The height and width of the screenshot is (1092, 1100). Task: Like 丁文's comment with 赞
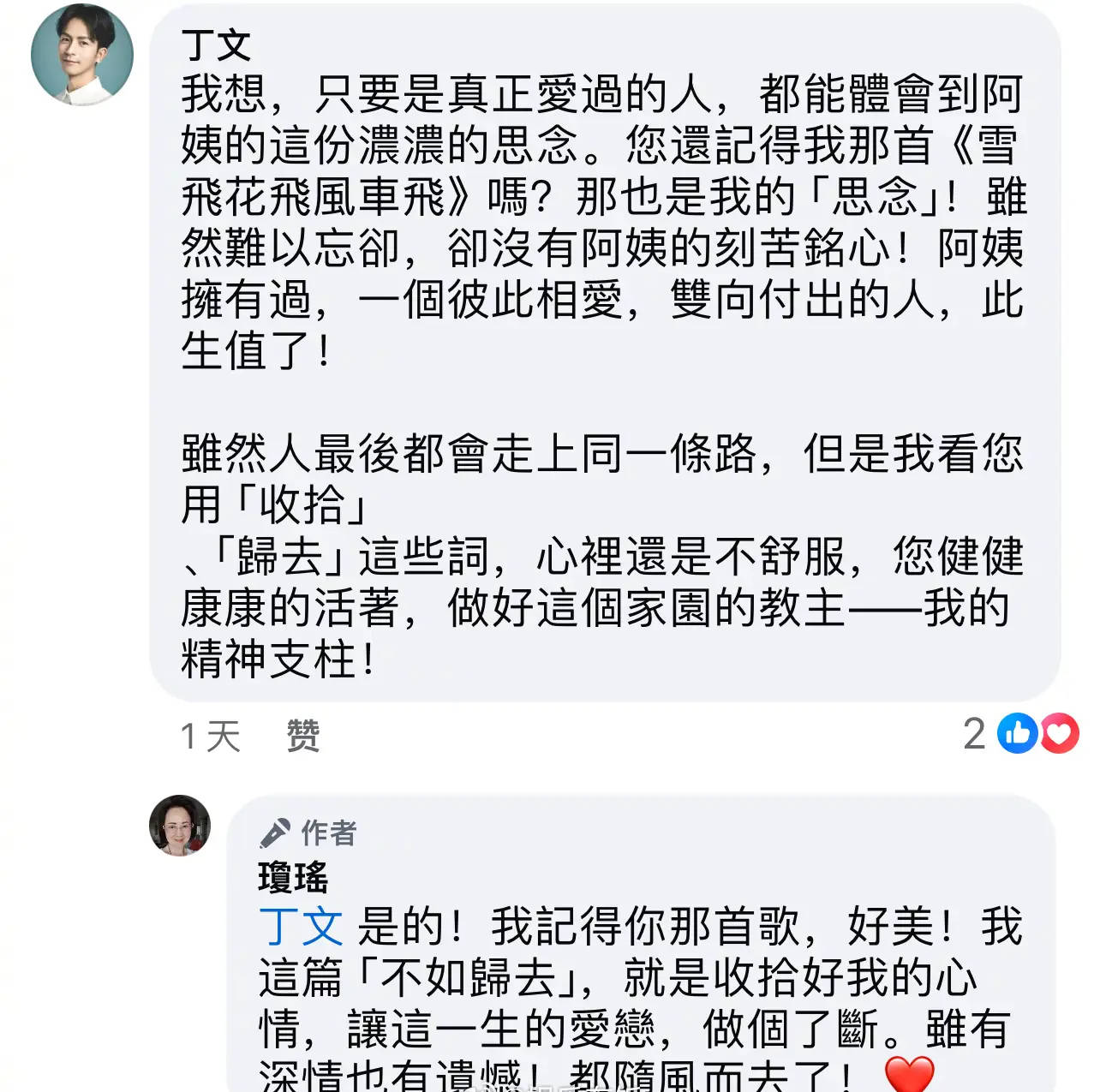[x=302, y=736]
